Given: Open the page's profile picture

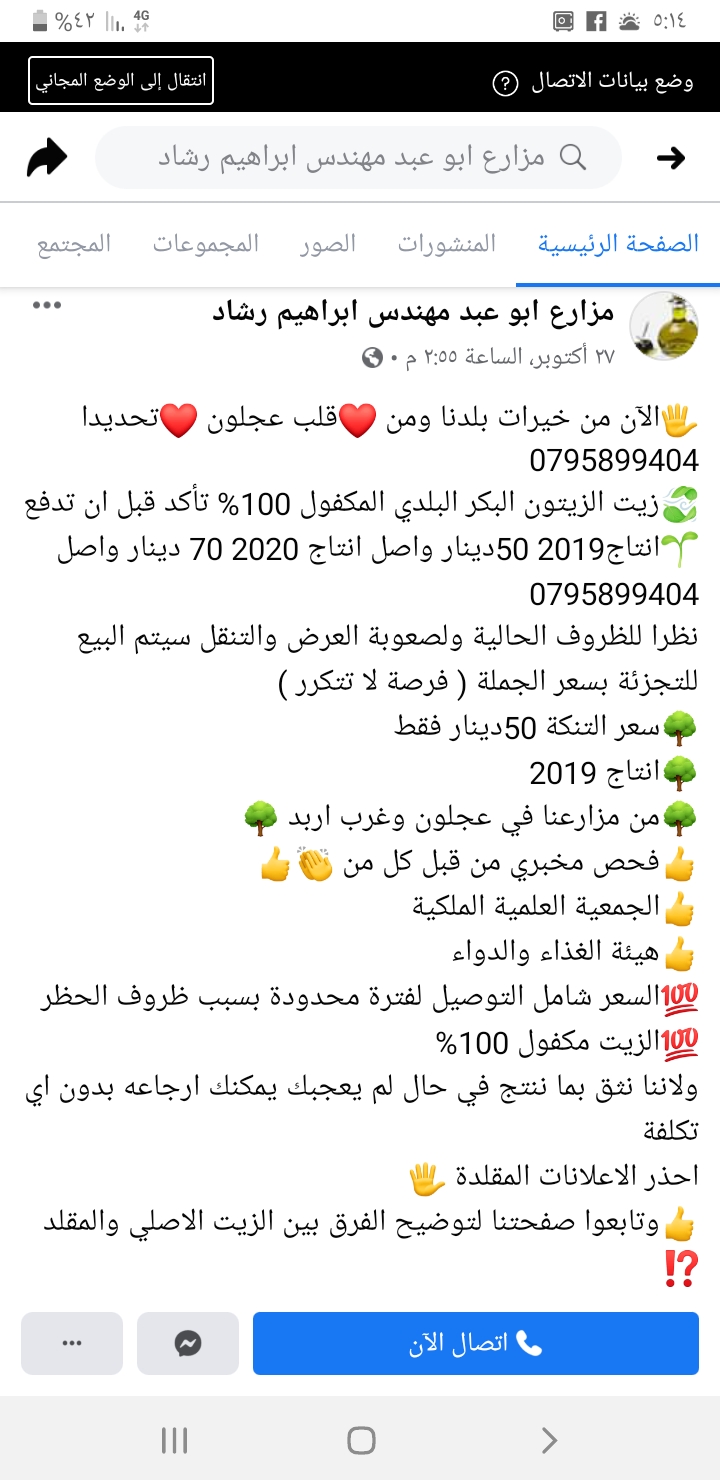Looking at the screenshot, I should (x=665, y=327).
